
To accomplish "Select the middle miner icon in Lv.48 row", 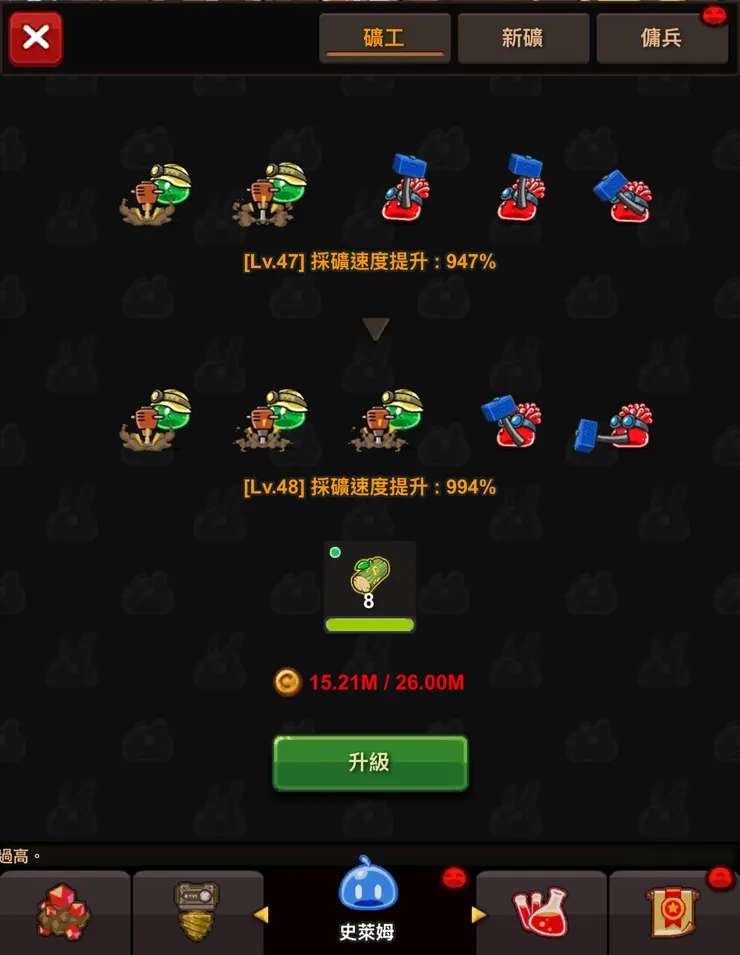I will coord(268,422).
